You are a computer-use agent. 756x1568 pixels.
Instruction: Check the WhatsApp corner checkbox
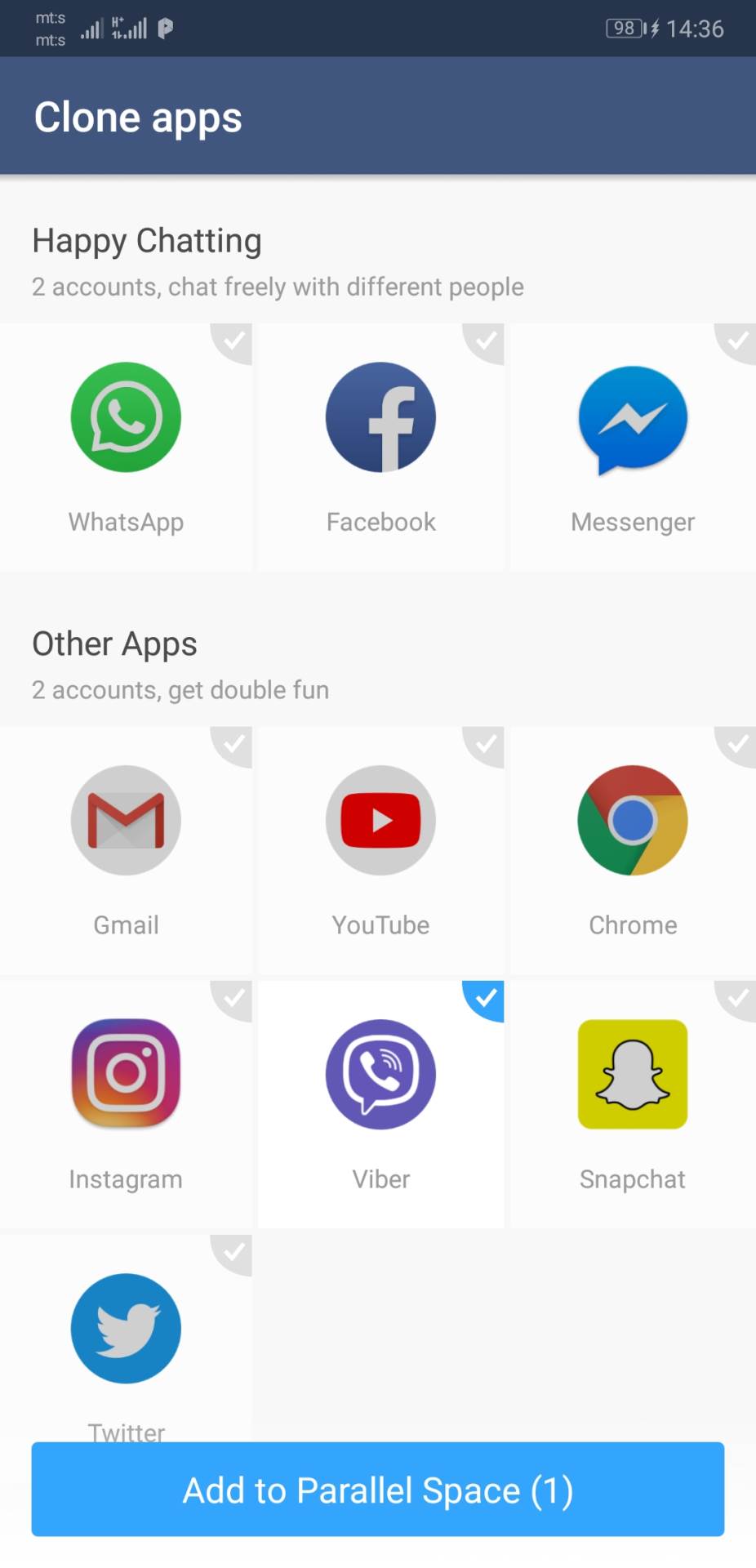233,341
